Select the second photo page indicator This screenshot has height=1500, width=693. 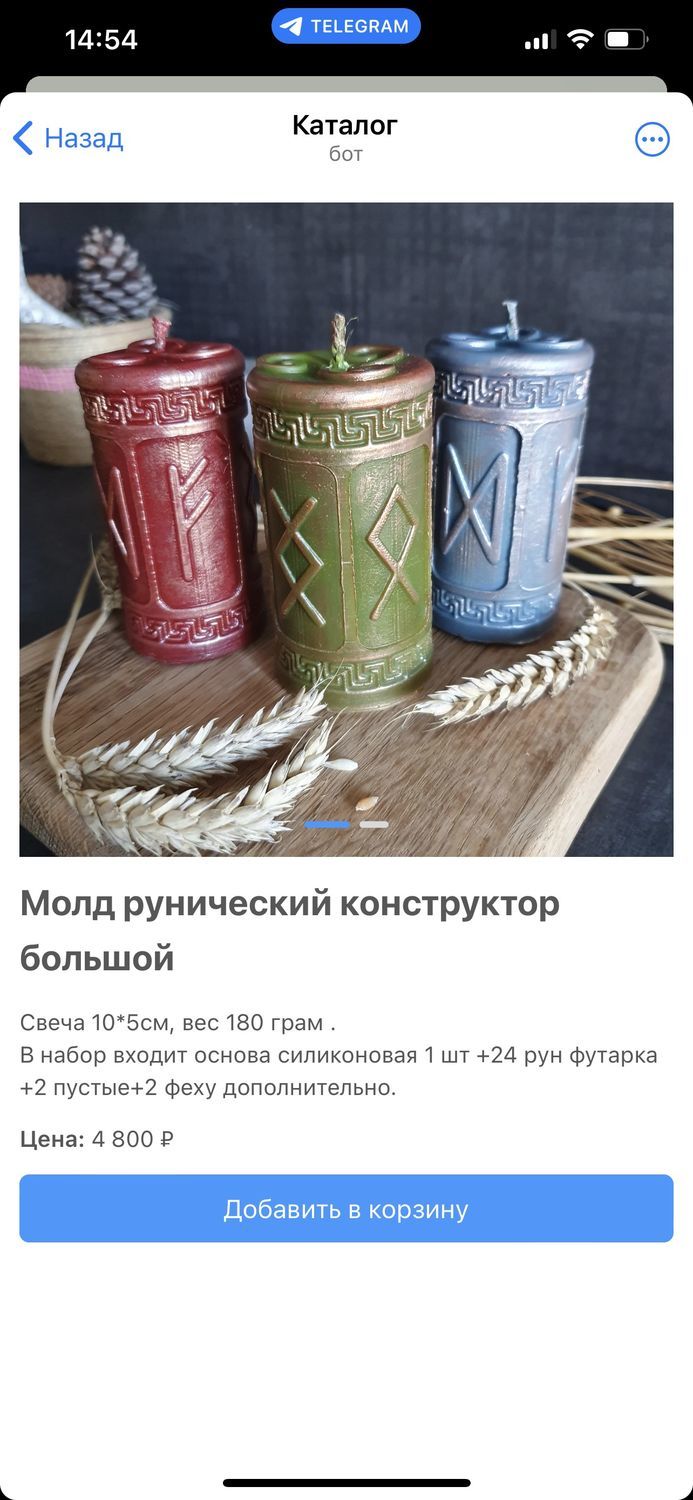click(x=374, y=825)
